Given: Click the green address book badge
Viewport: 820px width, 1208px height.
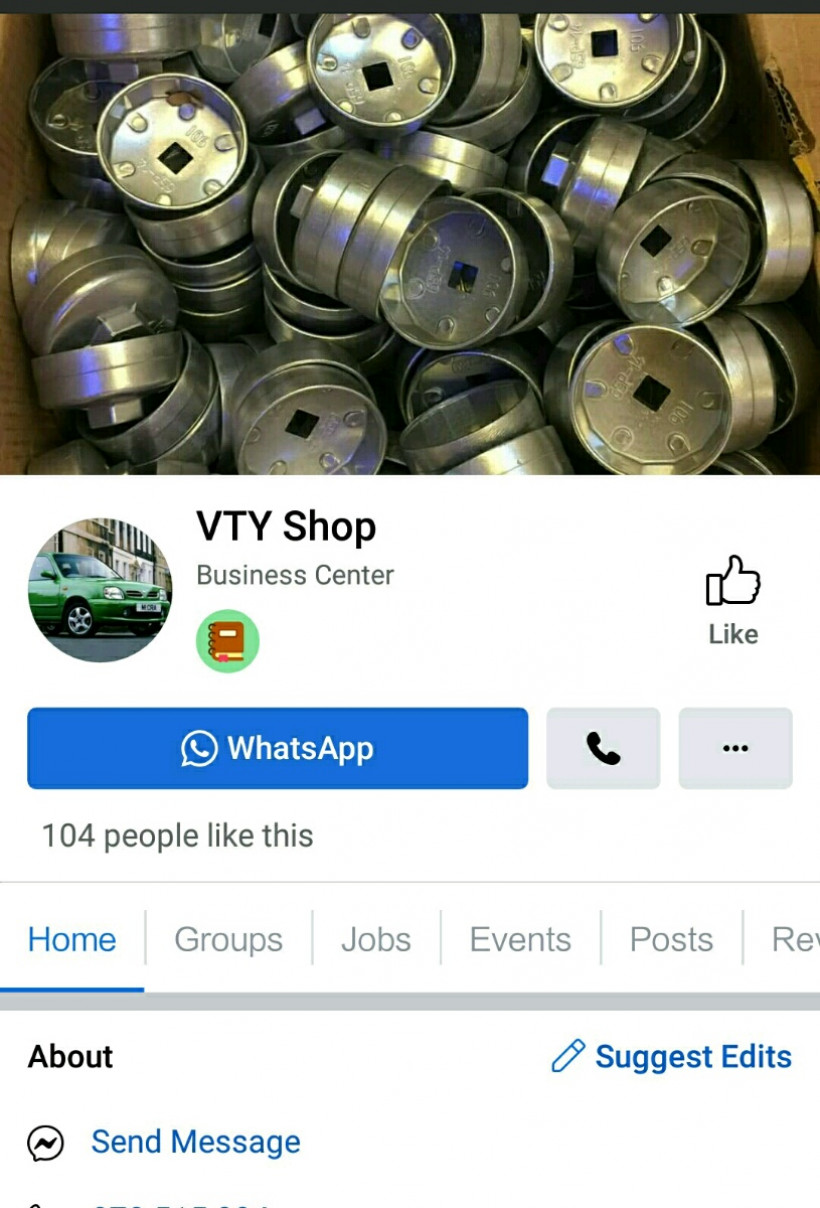Looking at the screenshot, I should click(226, 641).
